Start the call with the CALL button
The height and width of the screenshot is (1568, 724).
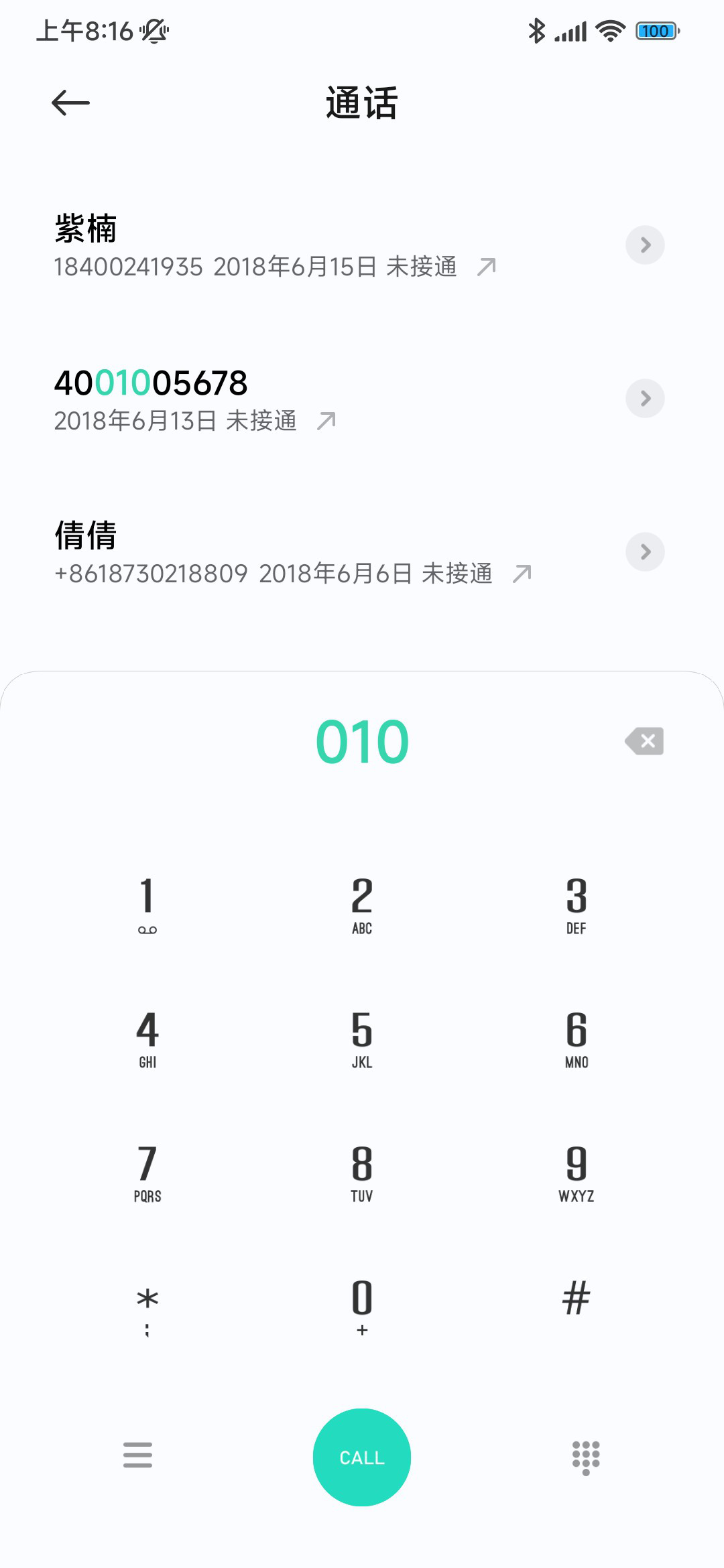(362, 1457)
